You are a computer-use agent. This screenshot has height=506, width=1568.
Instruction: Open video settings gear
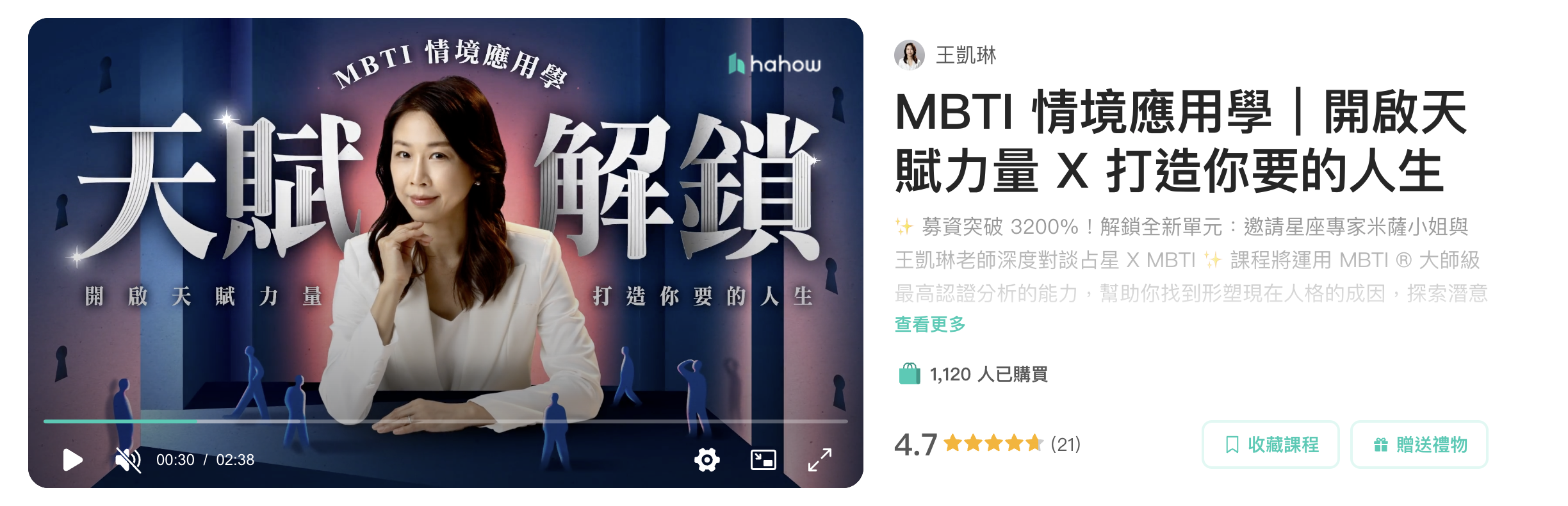click(x=706, y=459)
